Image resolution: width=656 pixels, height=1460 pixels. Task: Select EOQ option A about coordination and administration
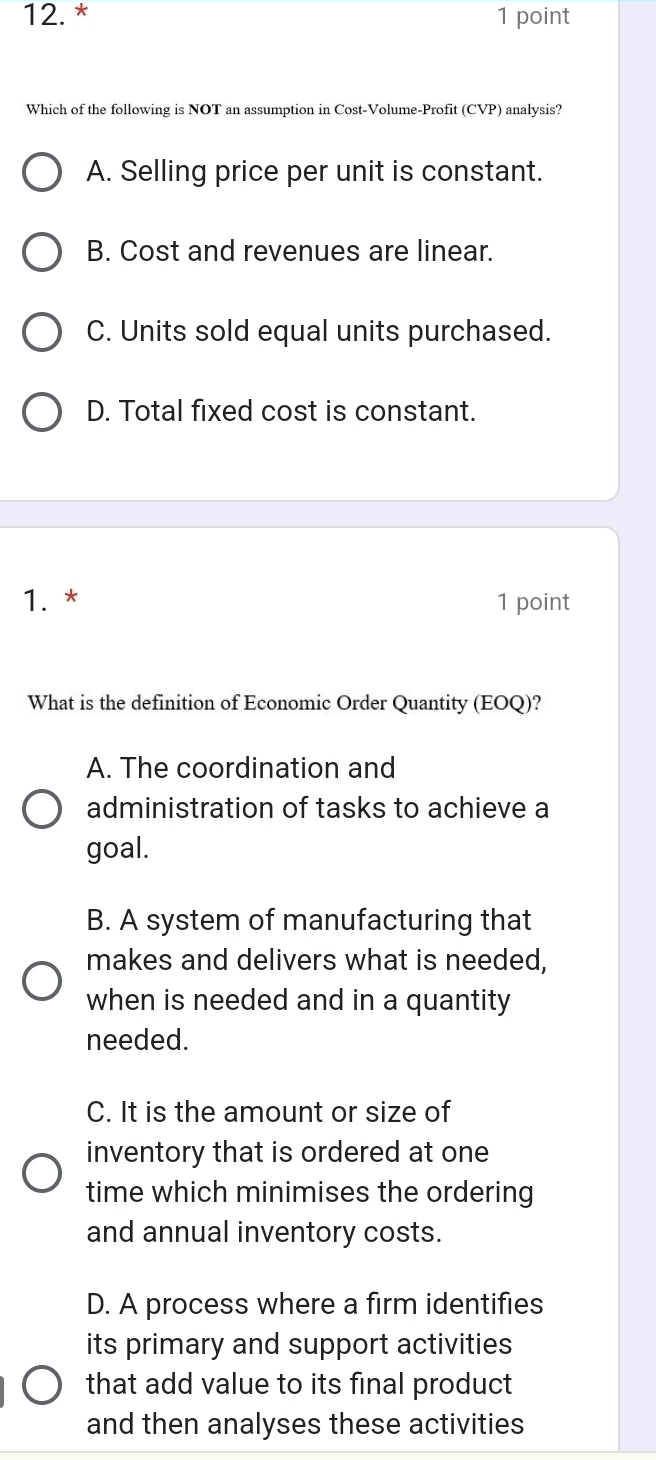[x=41, y=809]
